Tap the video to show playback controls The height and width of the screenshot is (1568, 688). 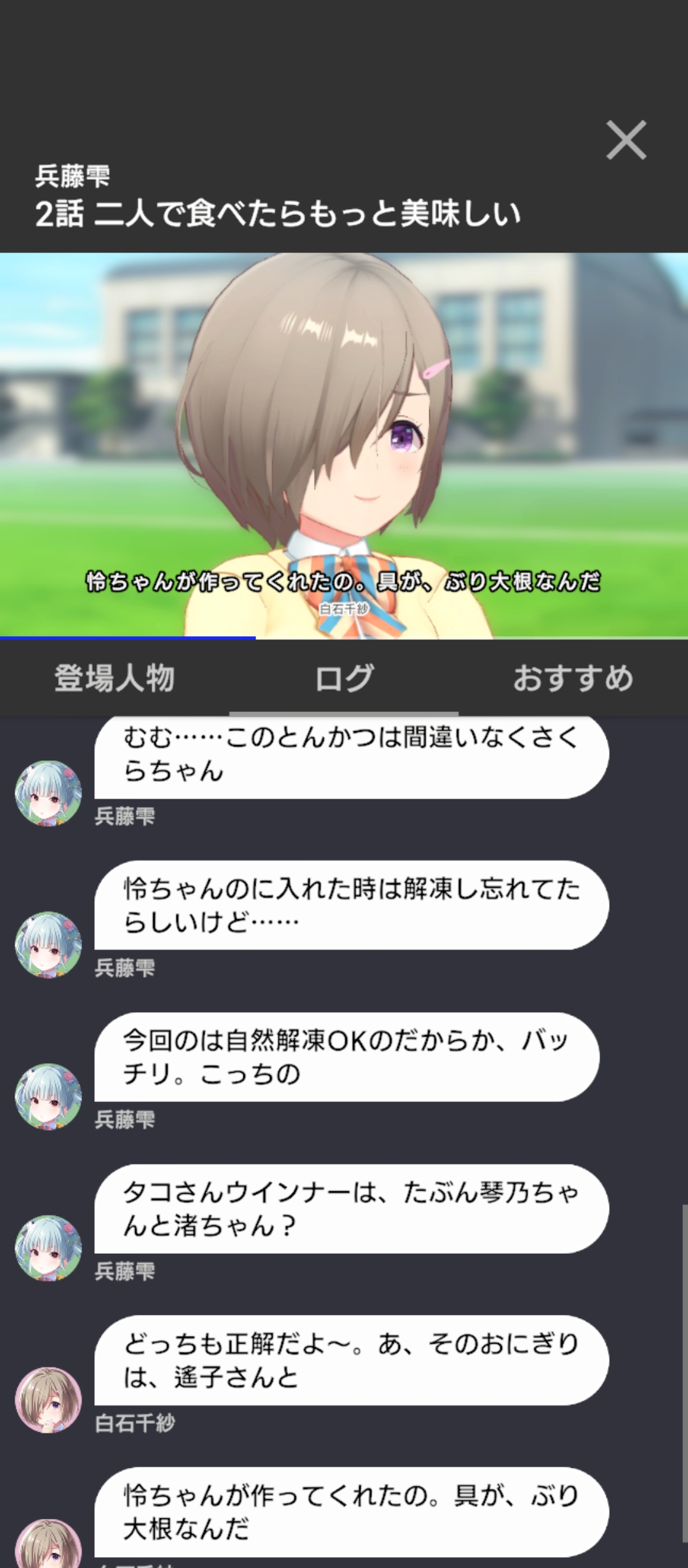(344, 446)
